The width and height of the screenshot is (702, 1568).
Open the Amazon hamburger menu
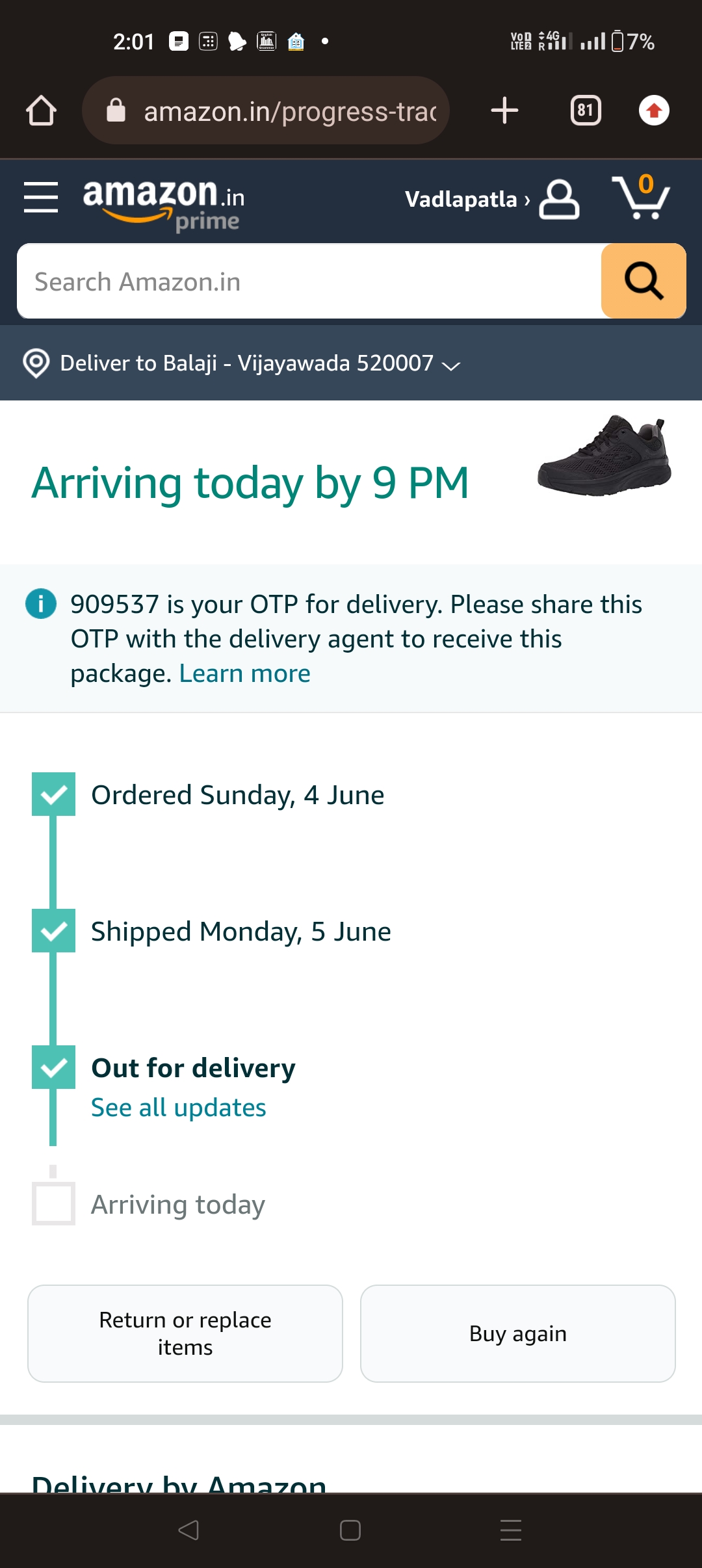tap(41, 197)
